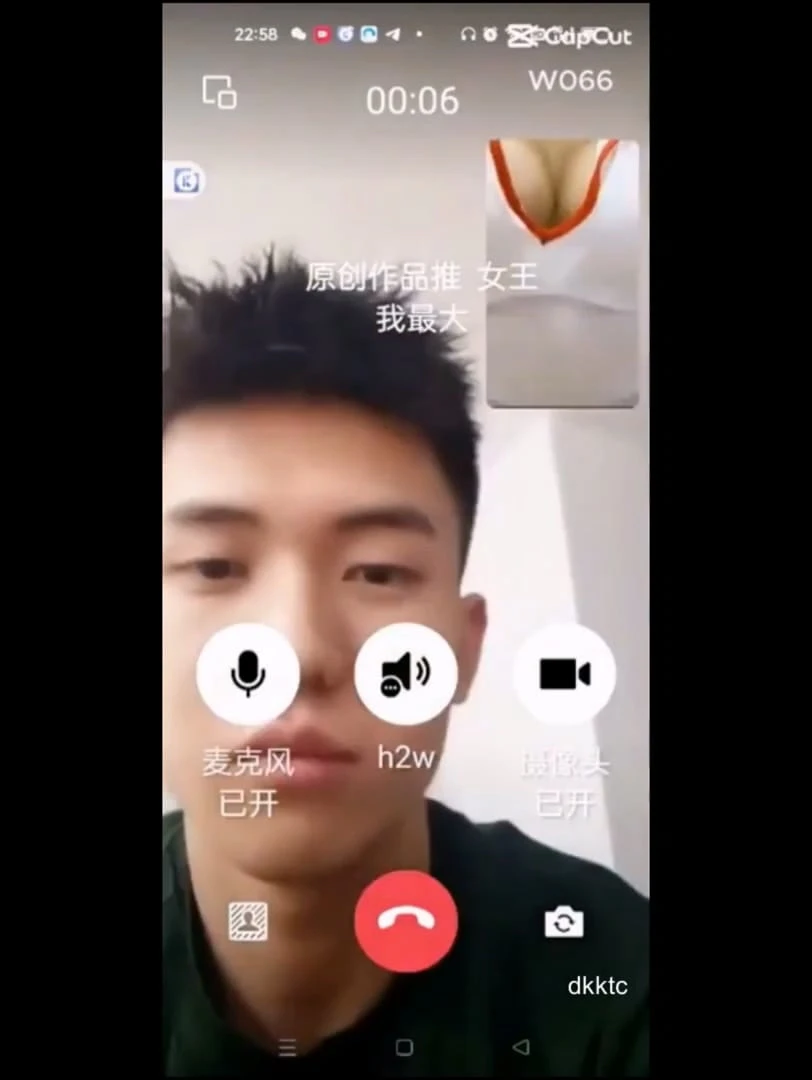Flip between front and rear camera

click(x=564, y=921)
